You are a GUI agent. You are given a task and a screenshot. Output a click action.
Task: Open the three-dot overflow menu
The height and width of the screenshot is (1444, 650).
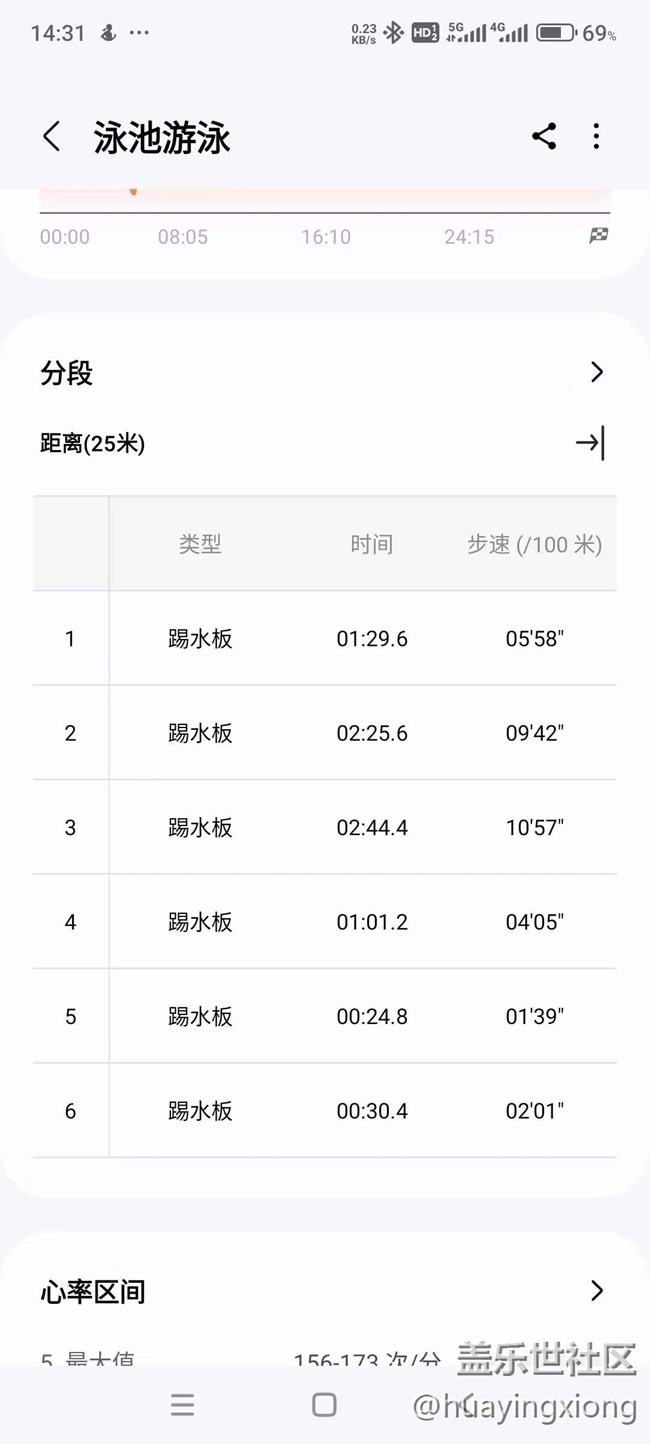596,137
